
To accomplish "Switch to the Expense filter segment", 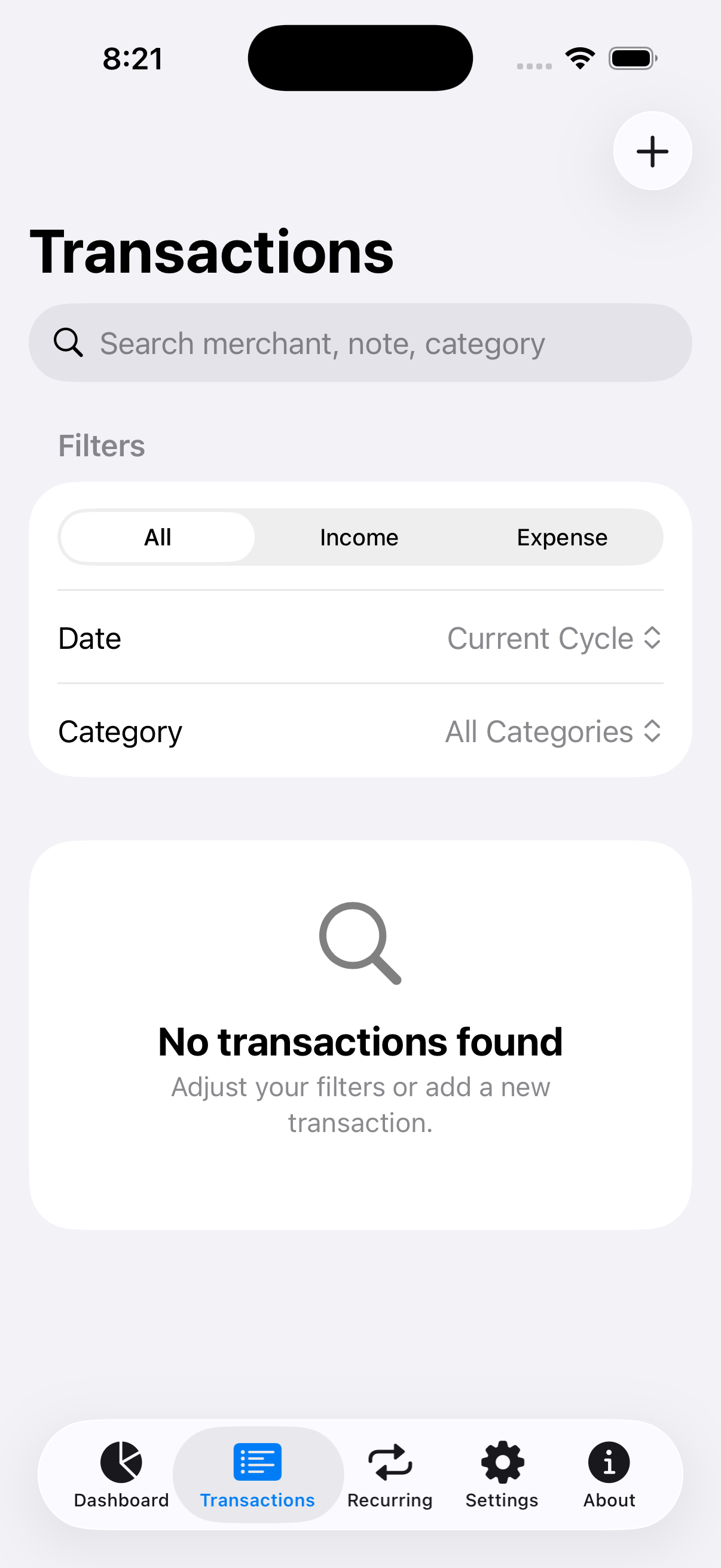I will (561, 537).
